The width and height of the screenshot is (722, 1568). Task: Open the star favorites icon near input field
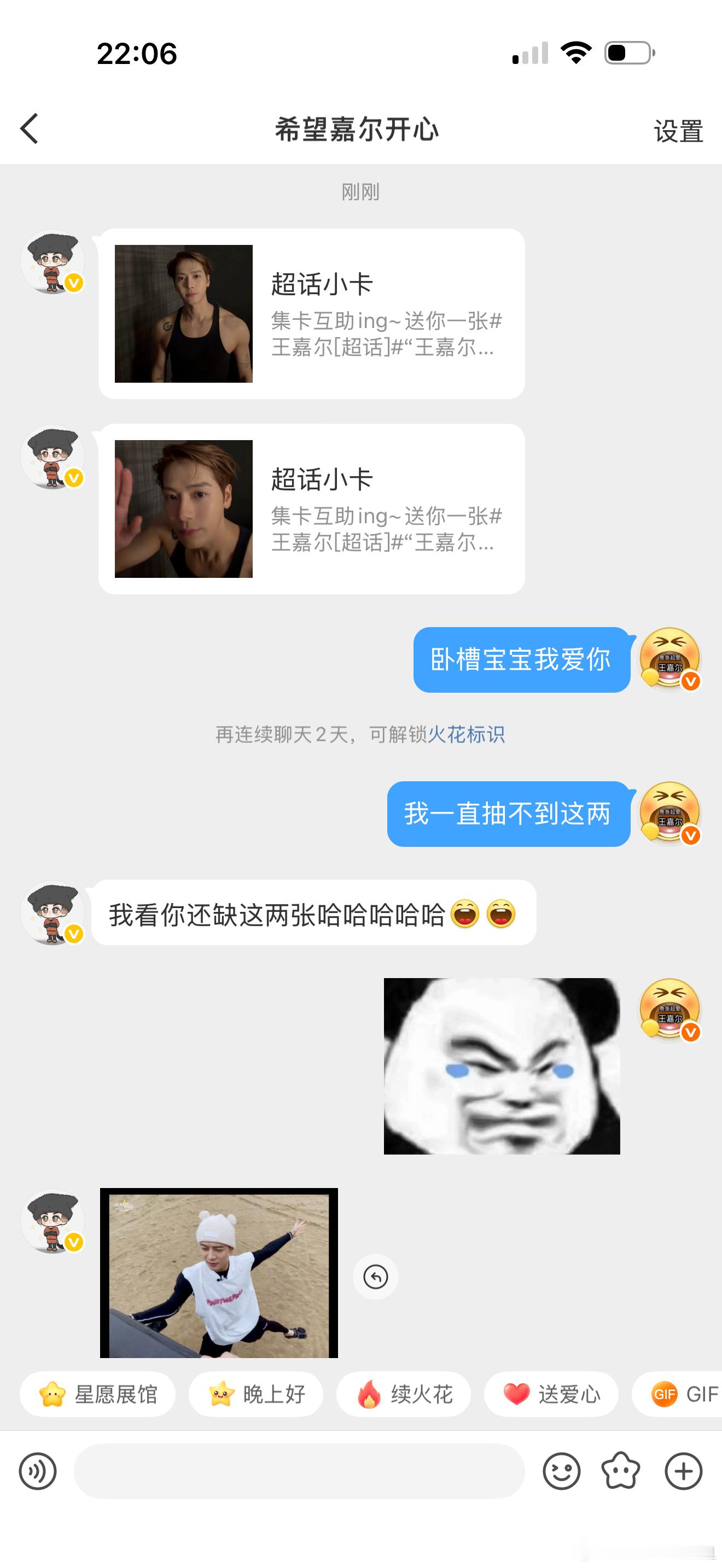coord(621,1471)
